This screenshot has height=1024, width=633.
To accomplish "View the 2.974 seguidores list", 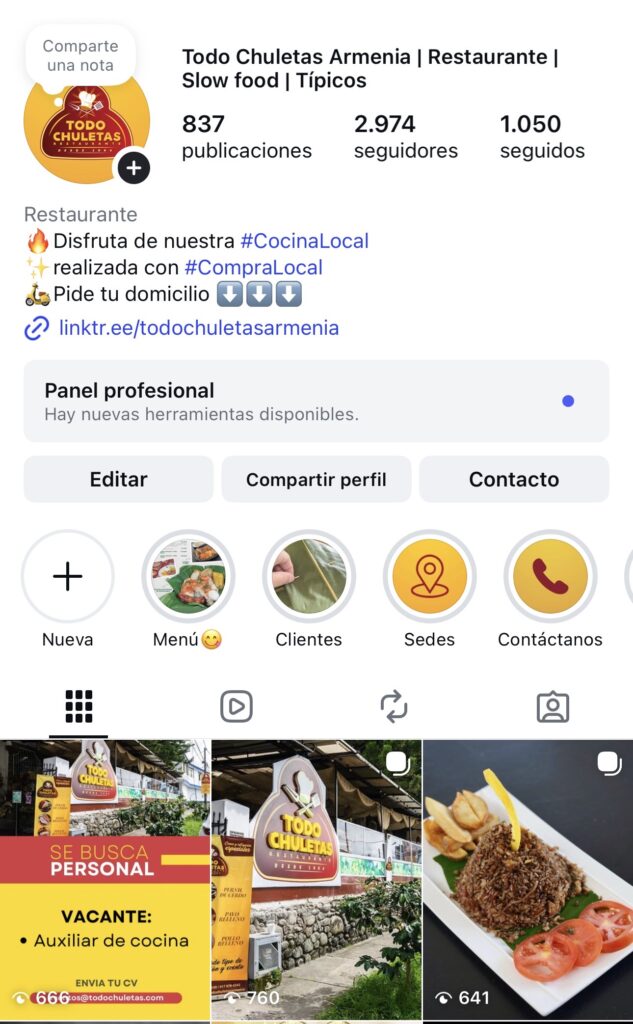I will point(405,137).
